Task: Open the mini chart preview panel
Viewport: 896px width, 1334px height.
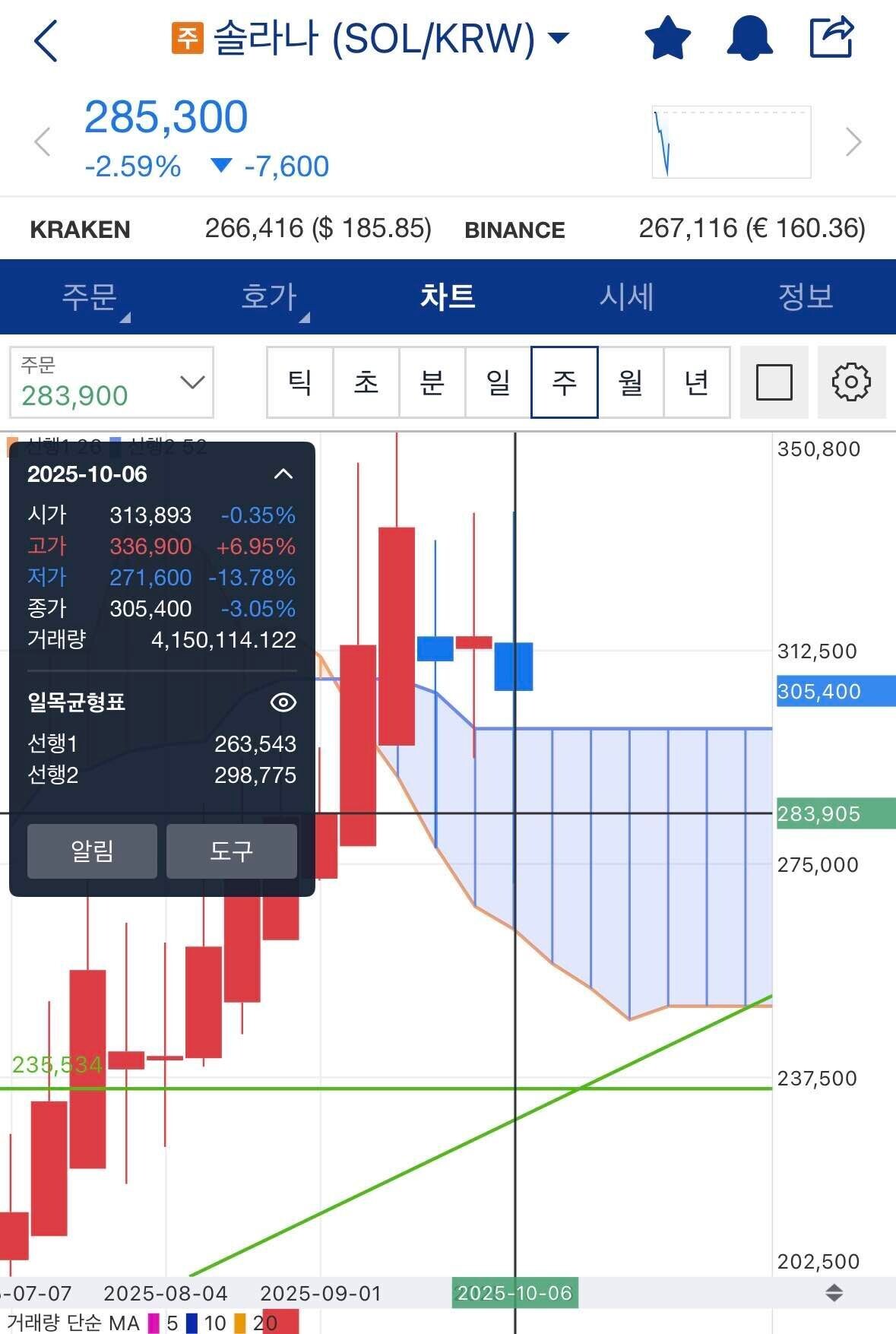Action: tap(730, 142)
